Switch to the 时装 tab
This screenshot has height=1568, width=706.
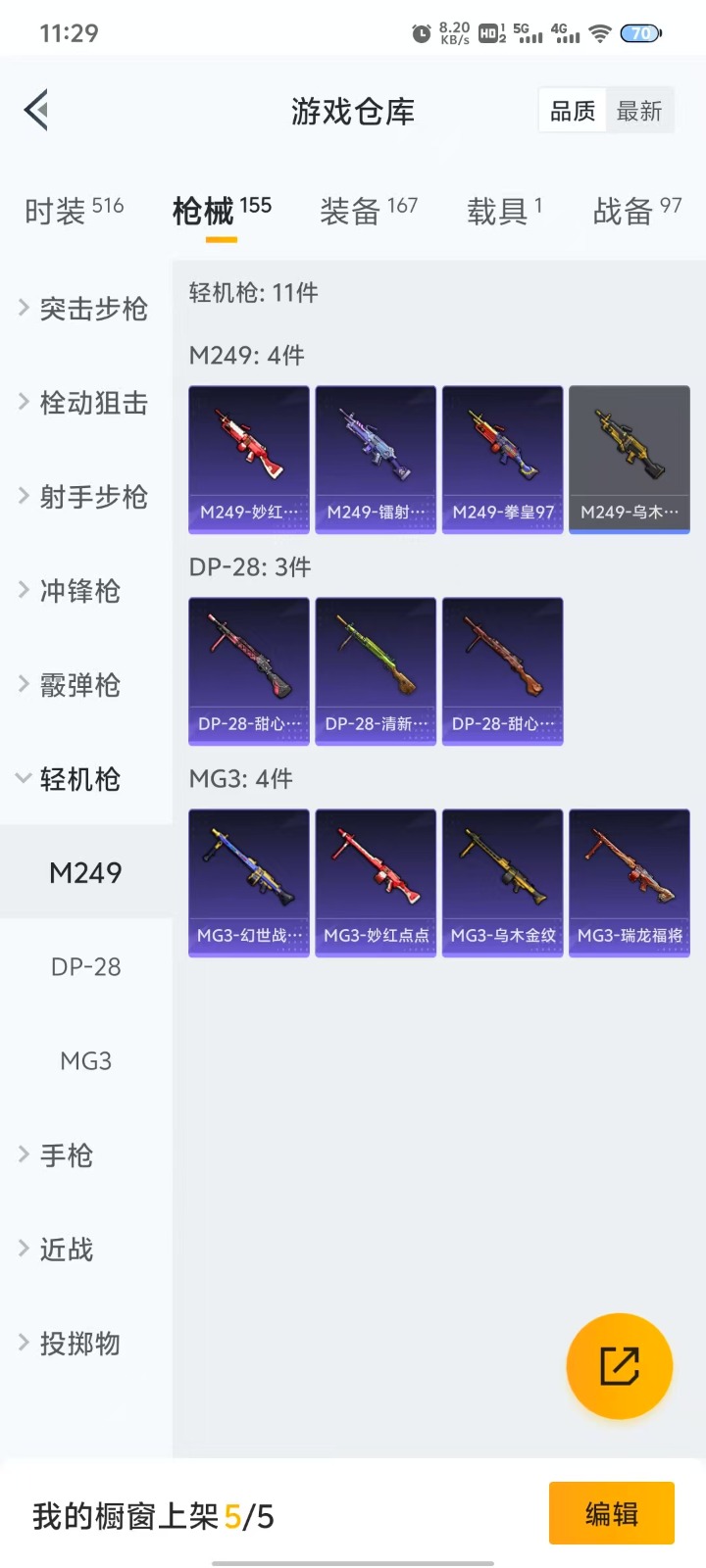click(74, 211)
